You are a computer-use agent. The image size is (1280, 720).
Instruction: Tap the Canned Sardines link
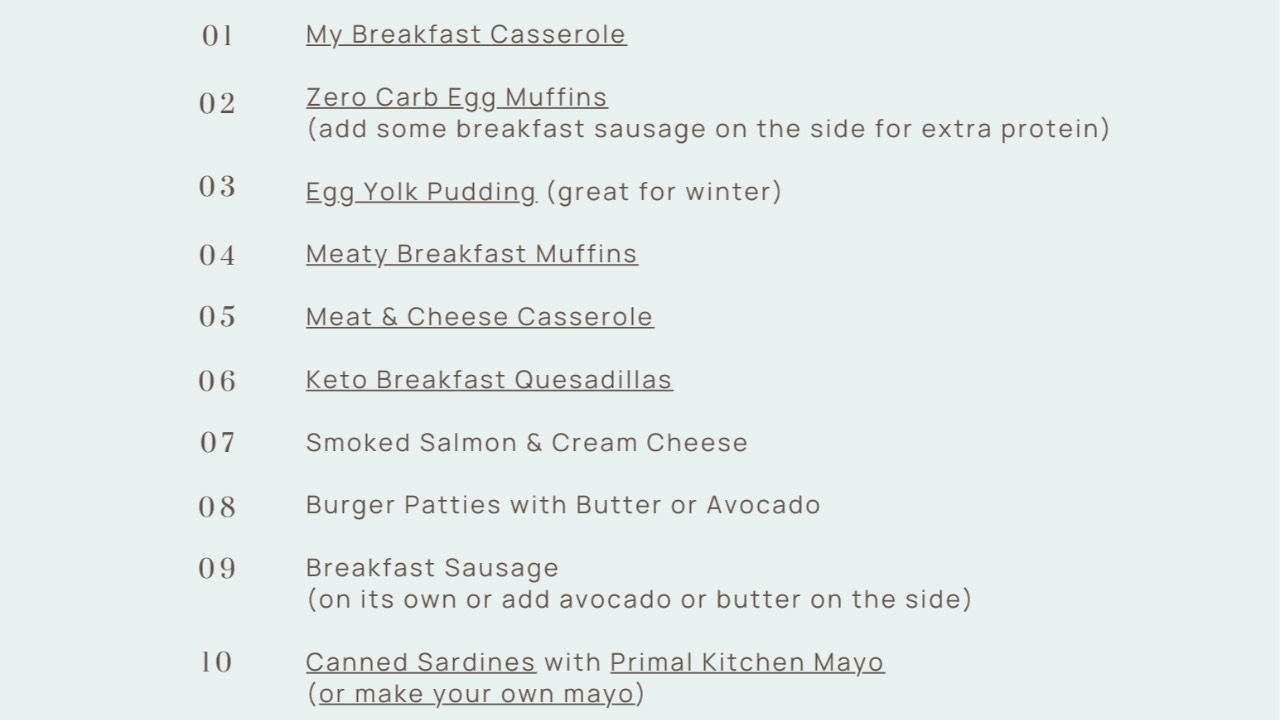(420, 662)
